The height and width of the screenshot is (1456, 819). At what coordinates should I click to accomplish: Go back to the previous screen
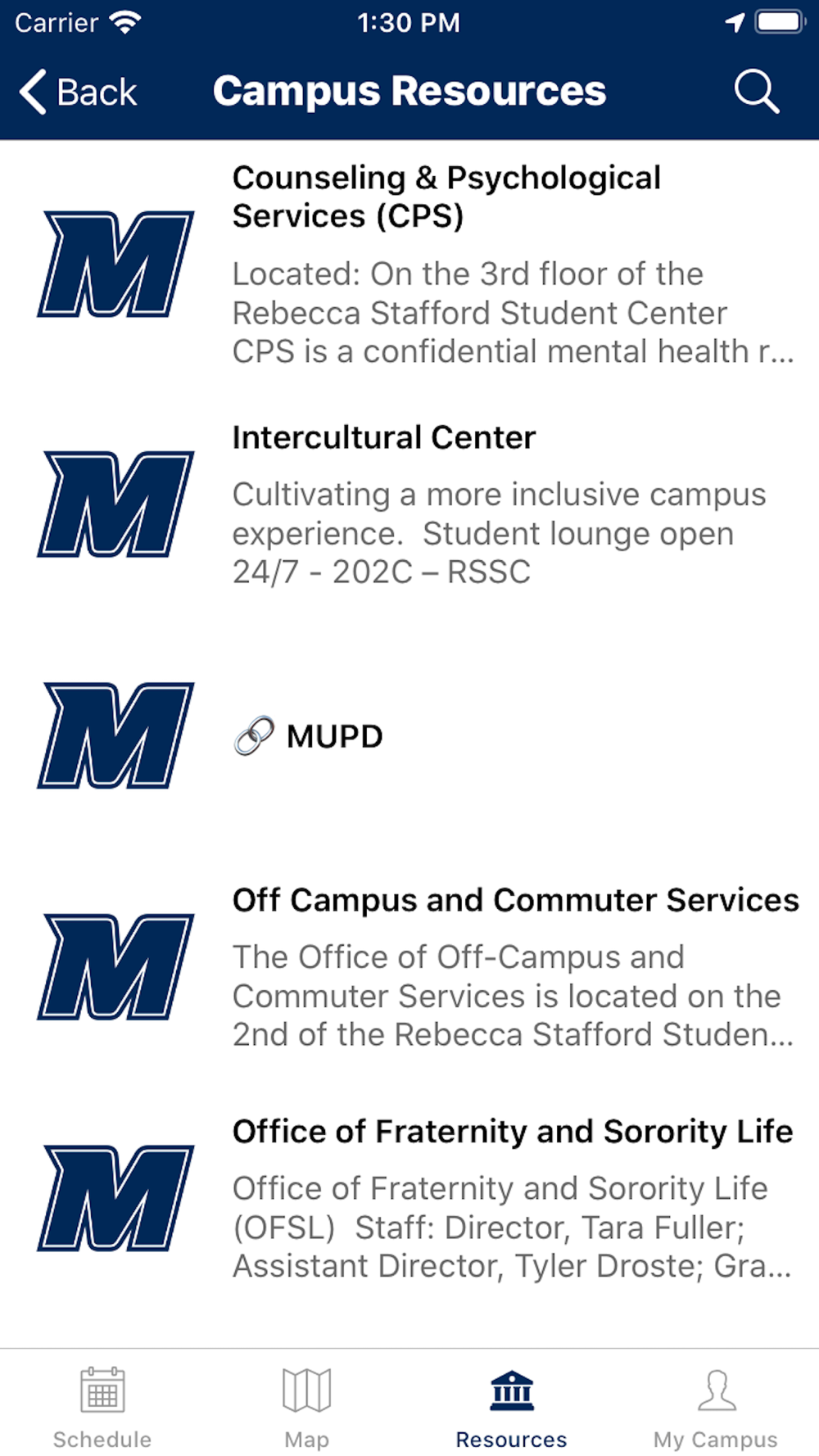tap(78, 92)
